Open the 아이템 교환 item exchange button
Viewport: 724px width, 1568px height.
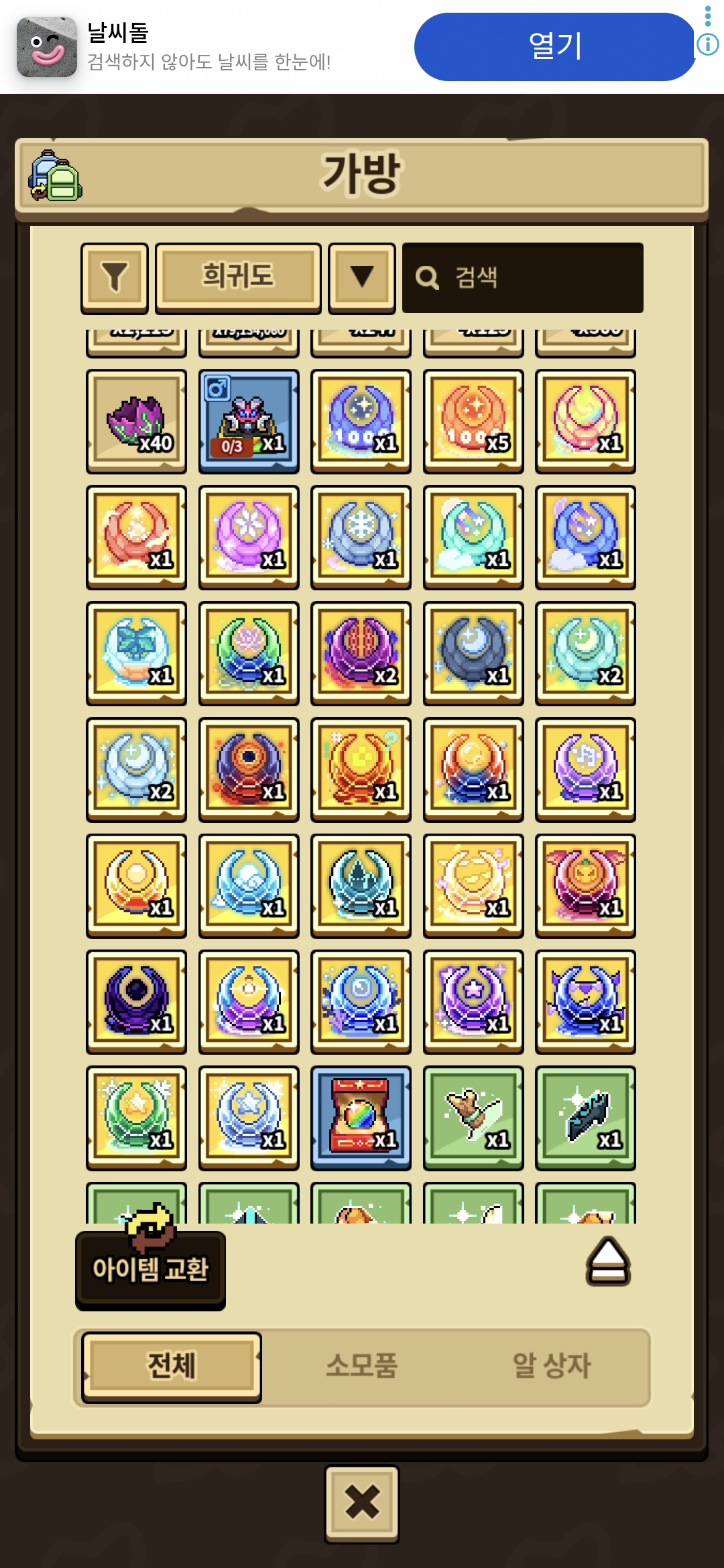tap(150, 1268)
